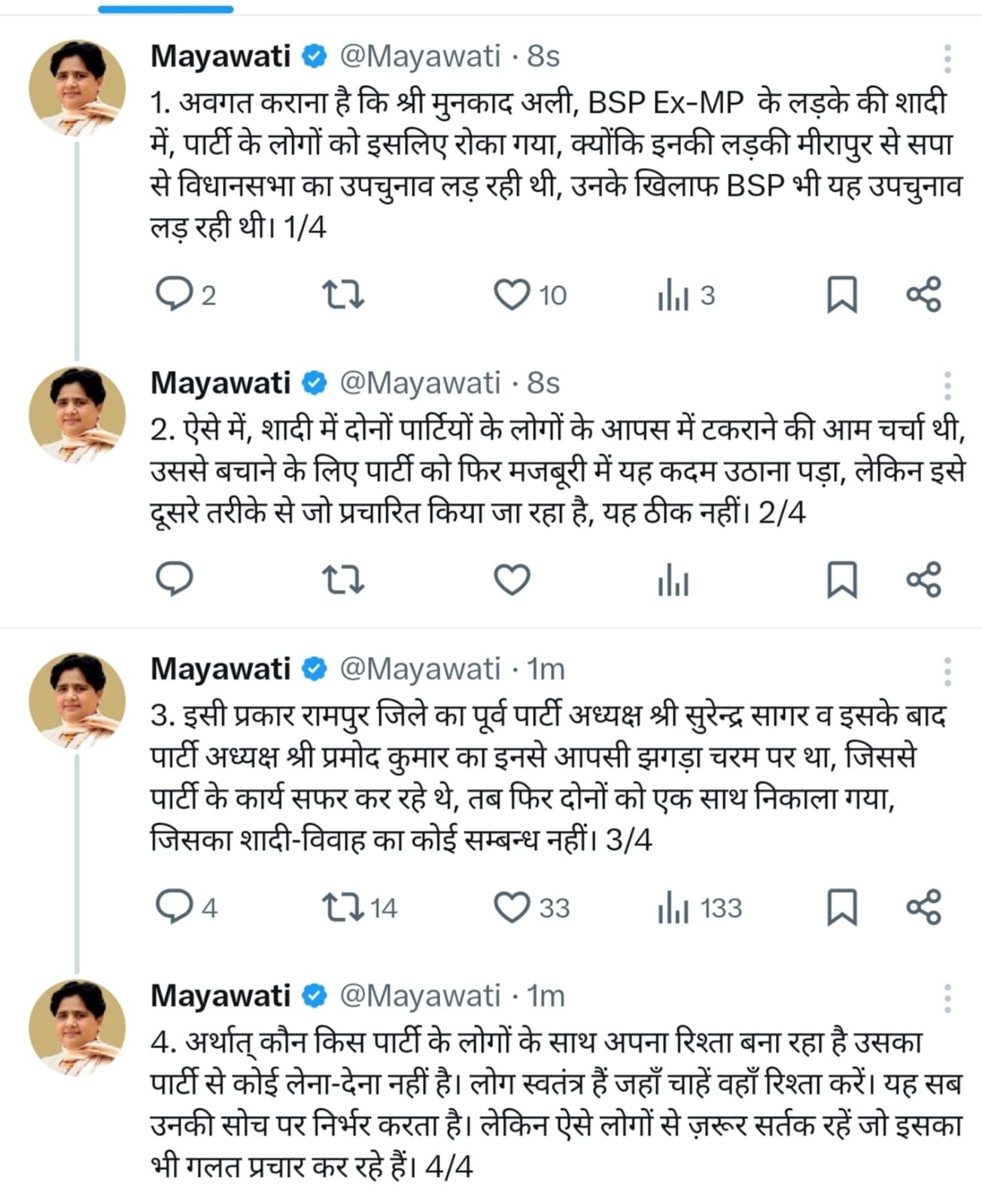Share the tweet marked 3/4
This screenshot has height=1204, width=982.
(x=923, y=907)
